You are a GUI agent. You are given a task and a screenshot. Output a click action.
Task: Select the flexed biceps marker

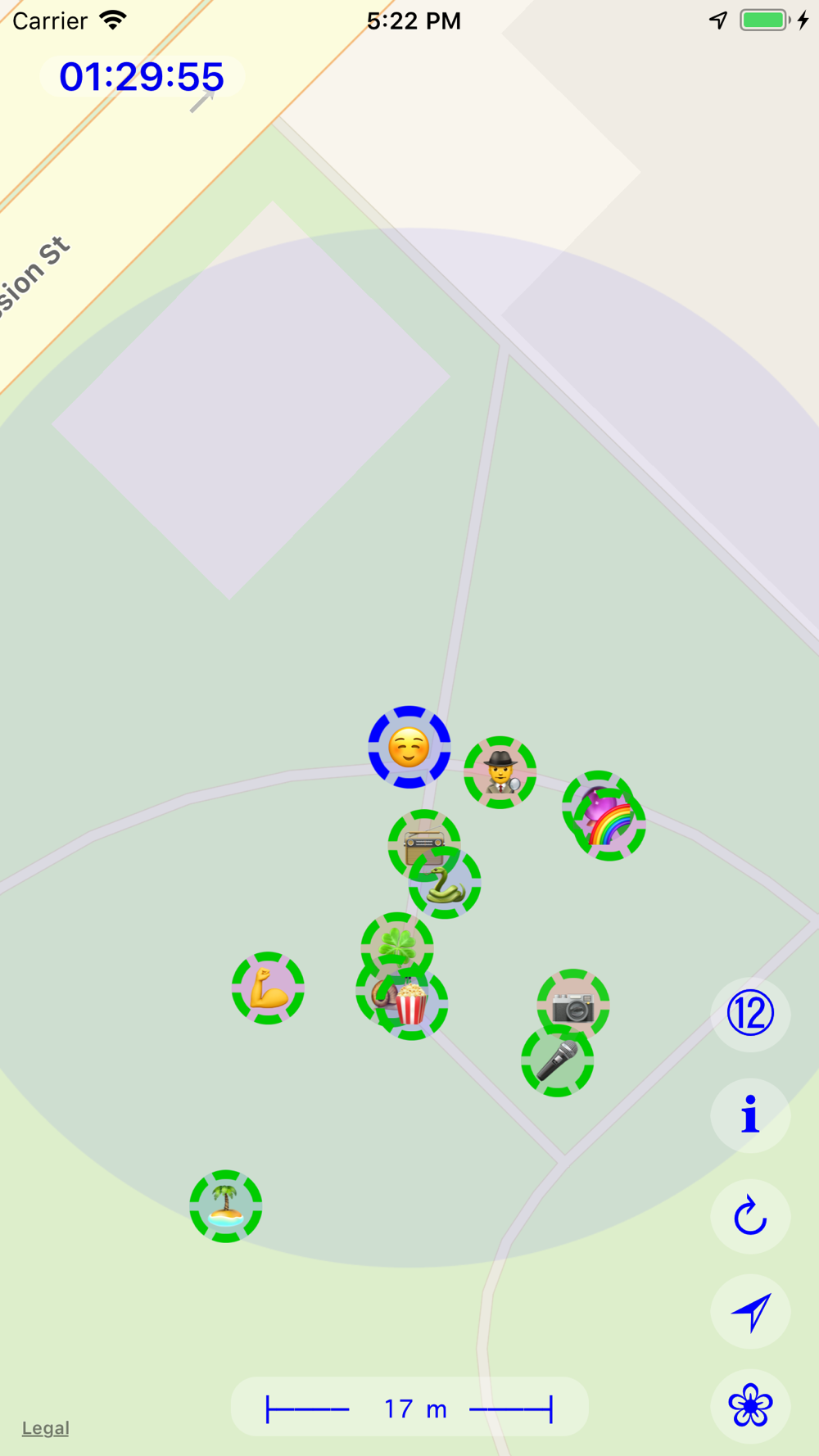click(x=268, y=988)
